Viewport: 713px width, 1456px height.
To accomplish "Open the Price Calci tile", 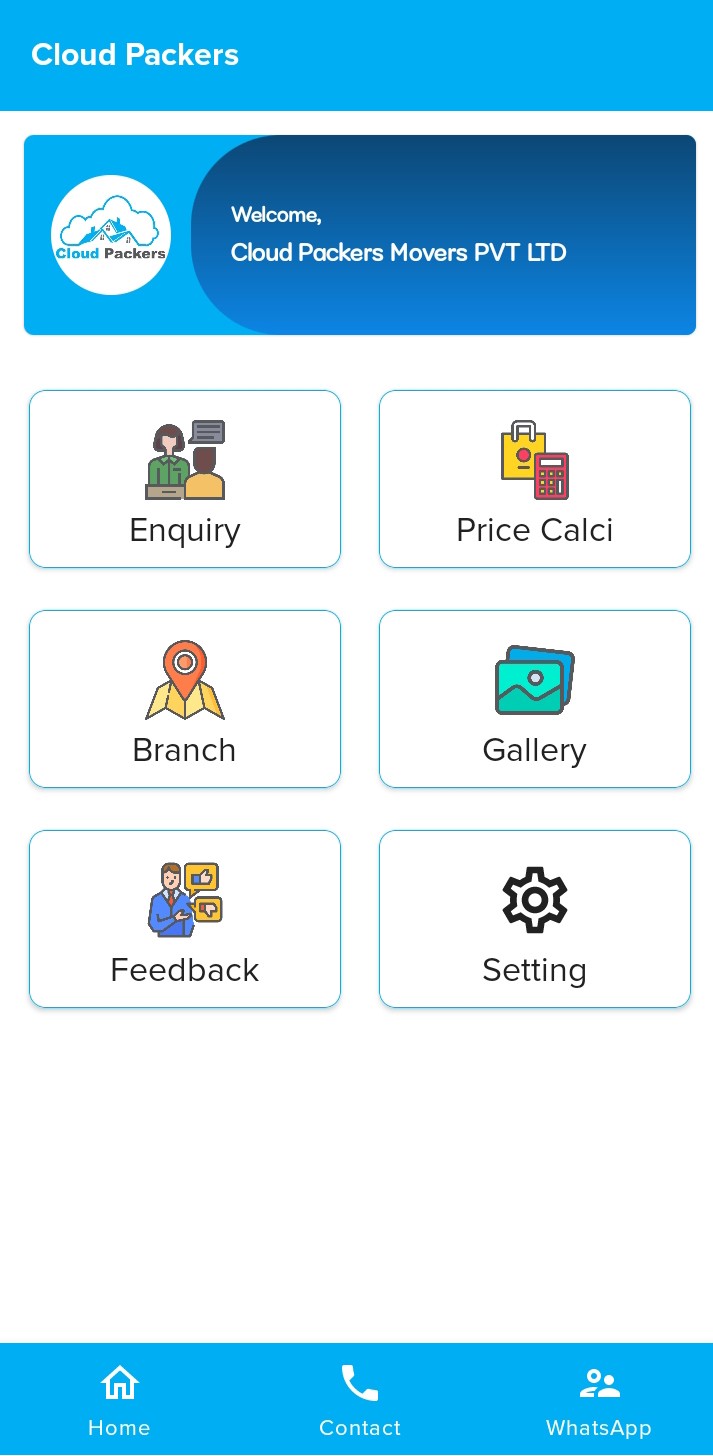I will 535,479.
